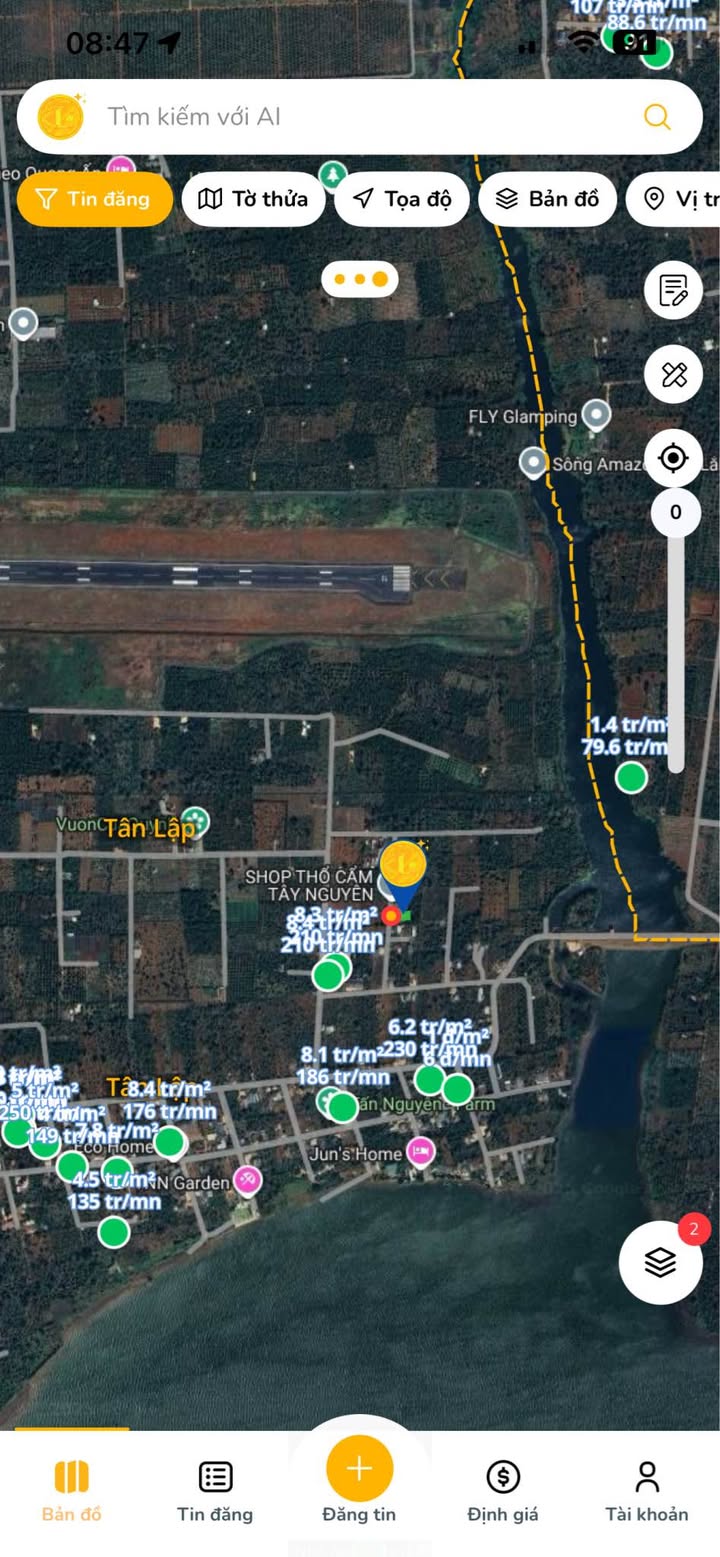Open the note editing tool

[673, 290]
